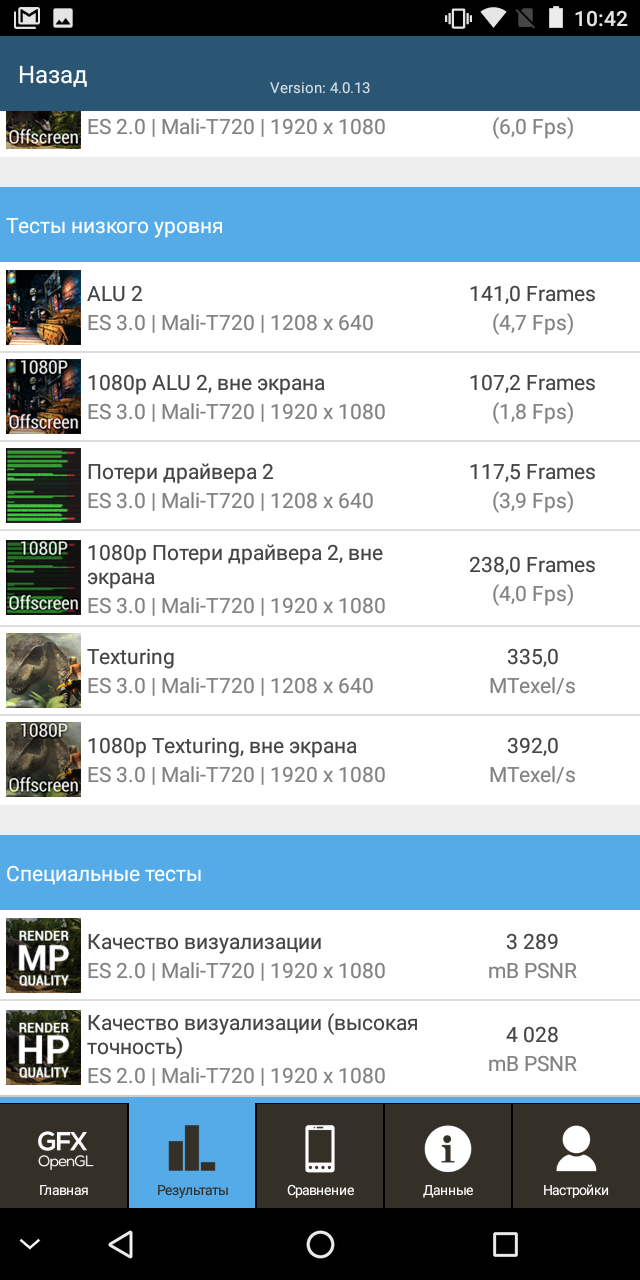
Task: Go to the Настройки tab
Action: [576, 1156]
